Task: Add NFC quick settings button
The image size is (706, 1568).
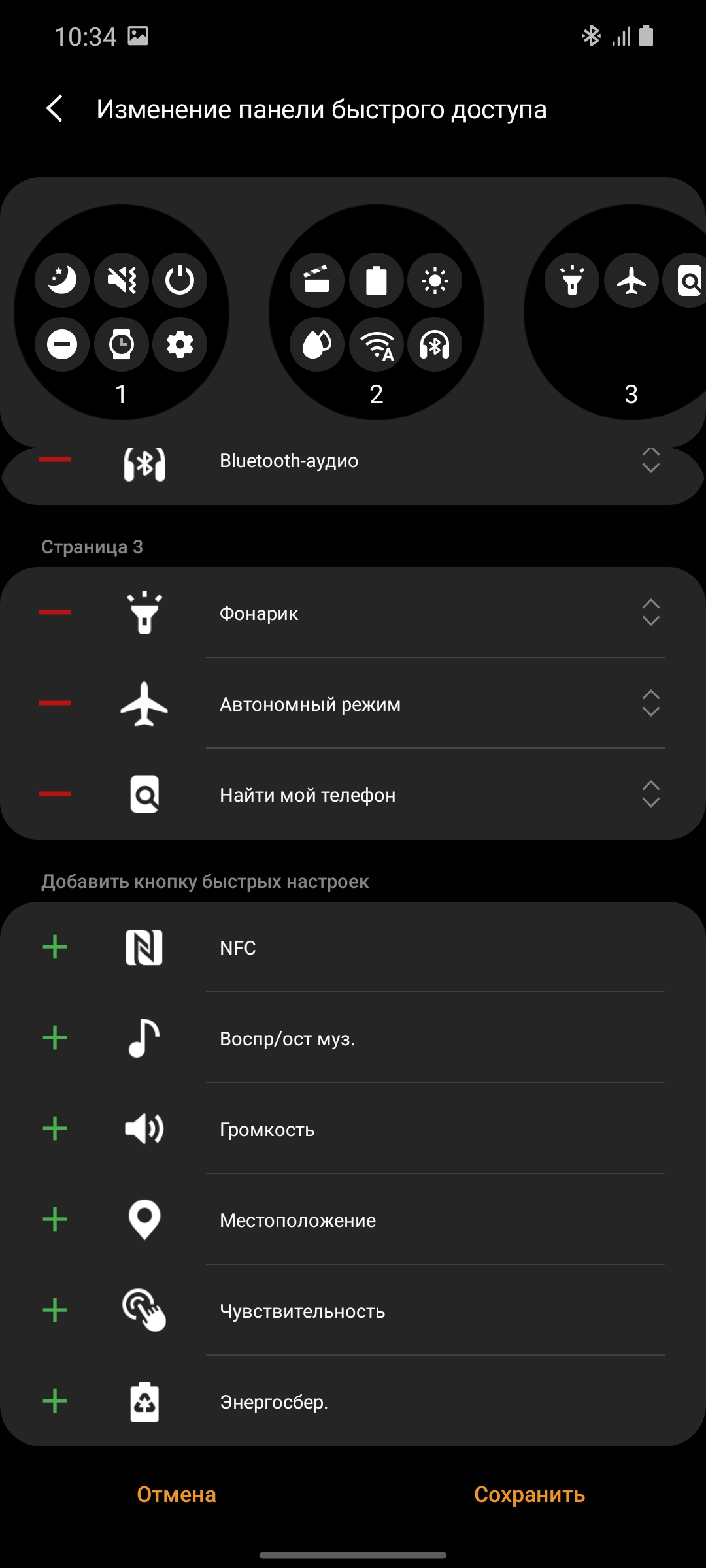Action: click(55, 947)
